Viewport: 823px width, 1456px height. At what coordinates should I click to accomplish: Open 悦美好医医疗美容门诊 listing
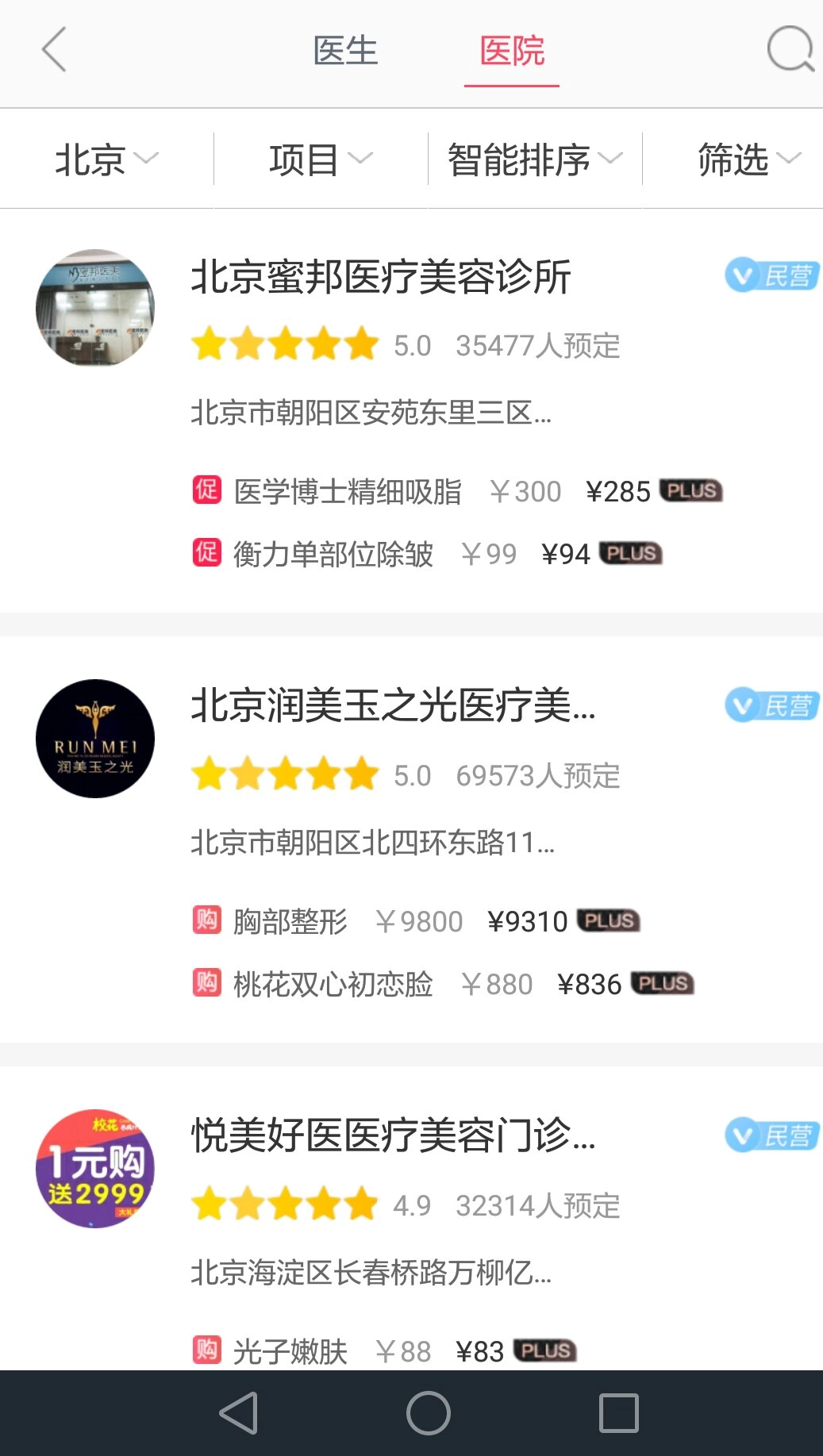click(x=393, y=1135)
